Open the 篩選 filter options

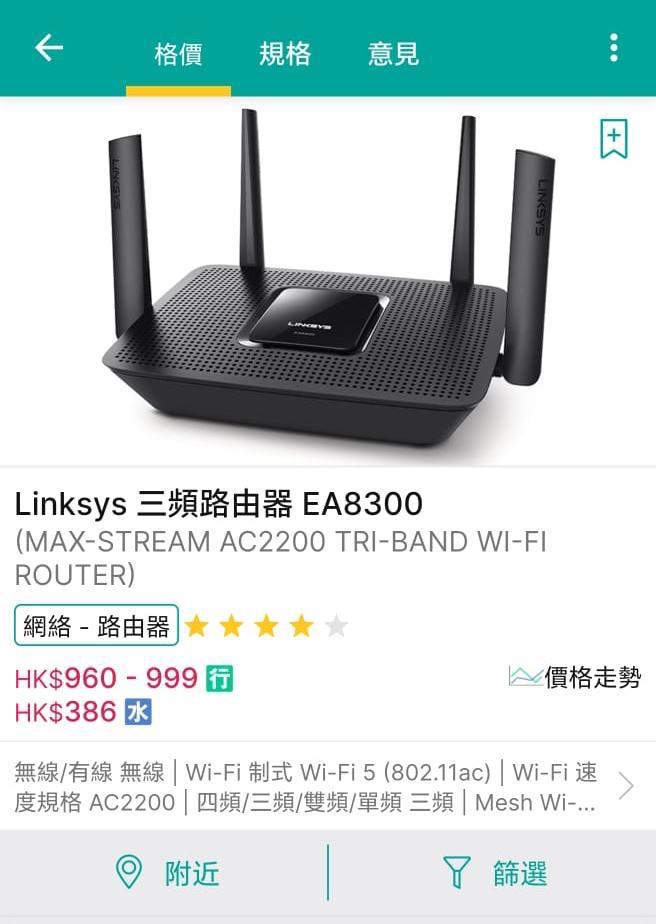pos(495,873)
